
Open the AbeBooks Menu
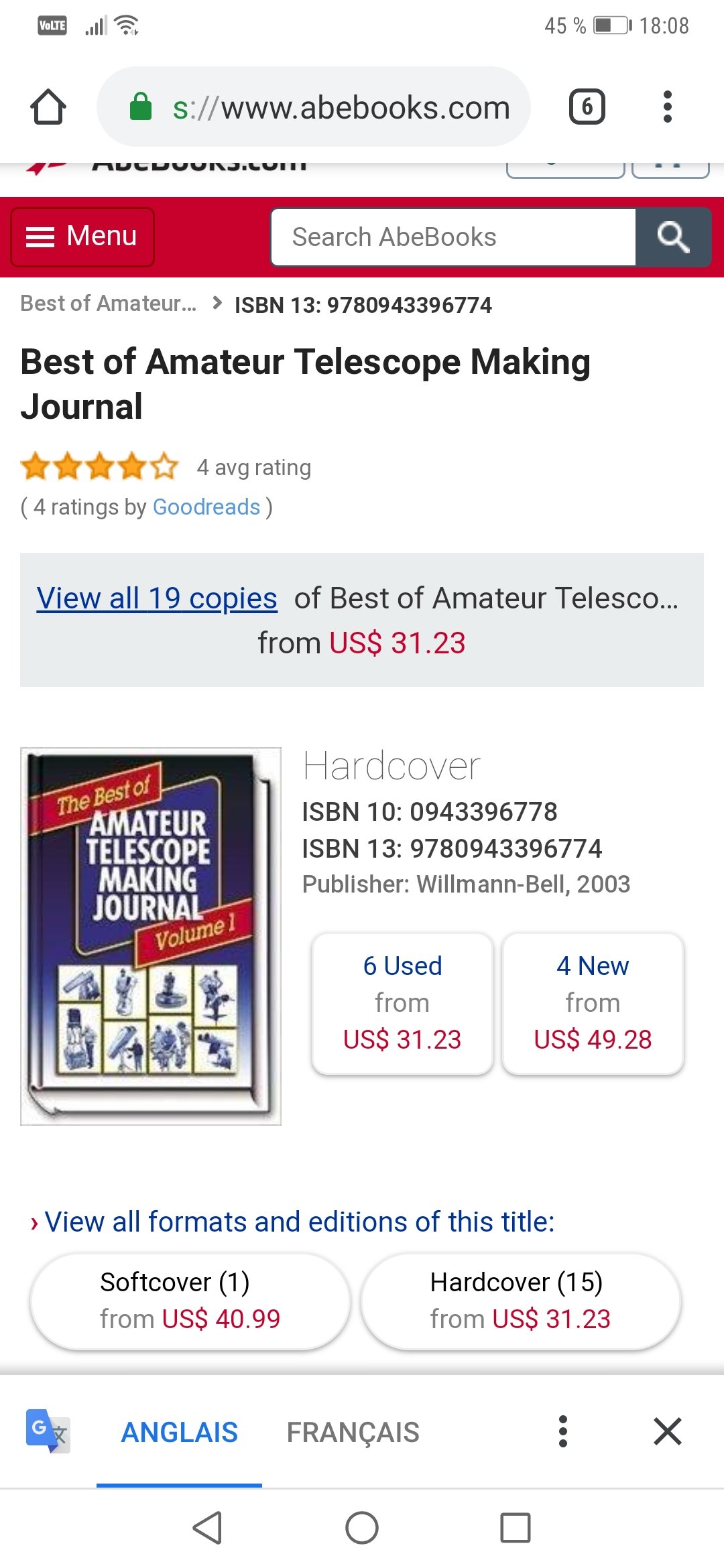coord(82,237)
